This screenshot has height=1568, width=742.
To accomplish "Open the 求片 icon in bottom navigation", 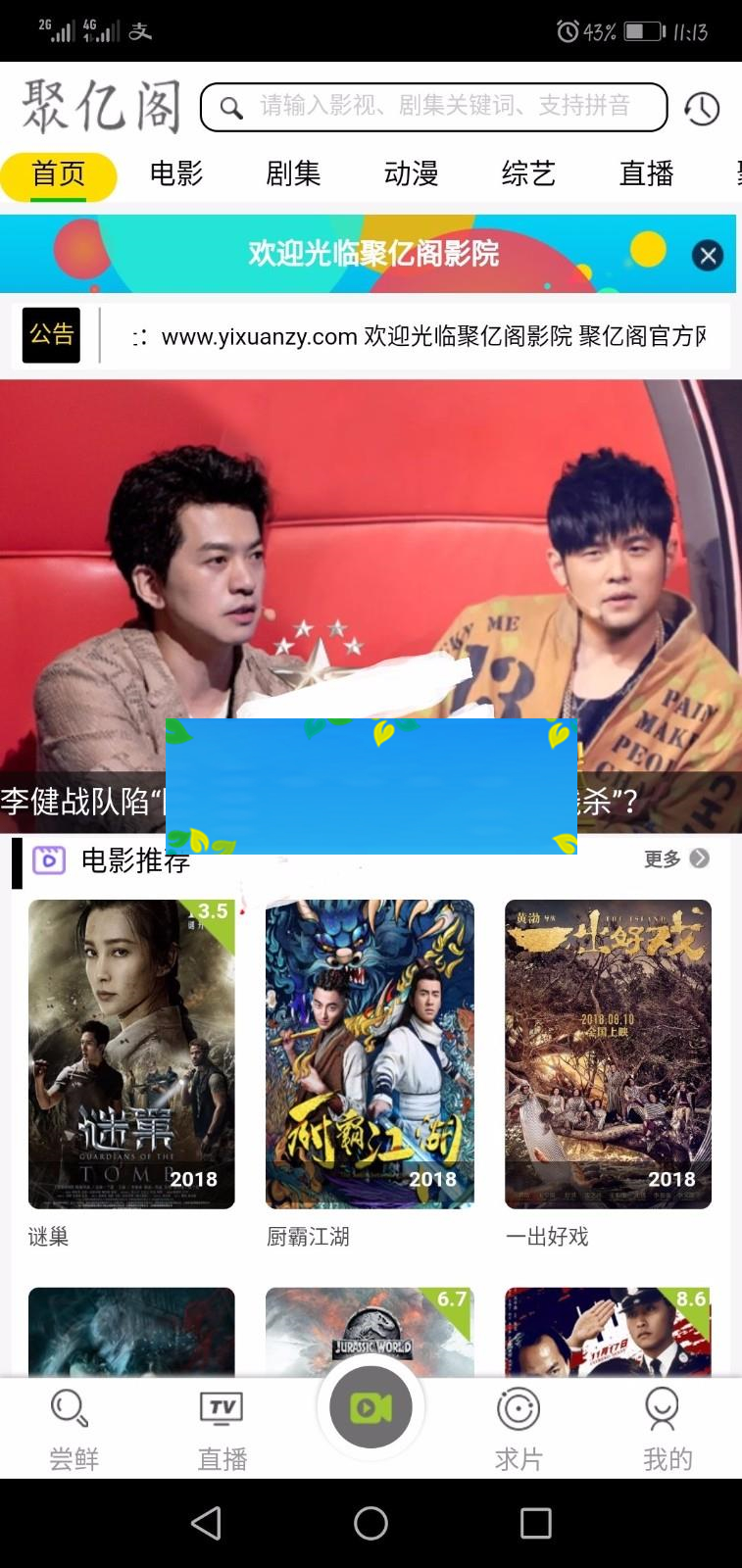I will point(518,1407).
